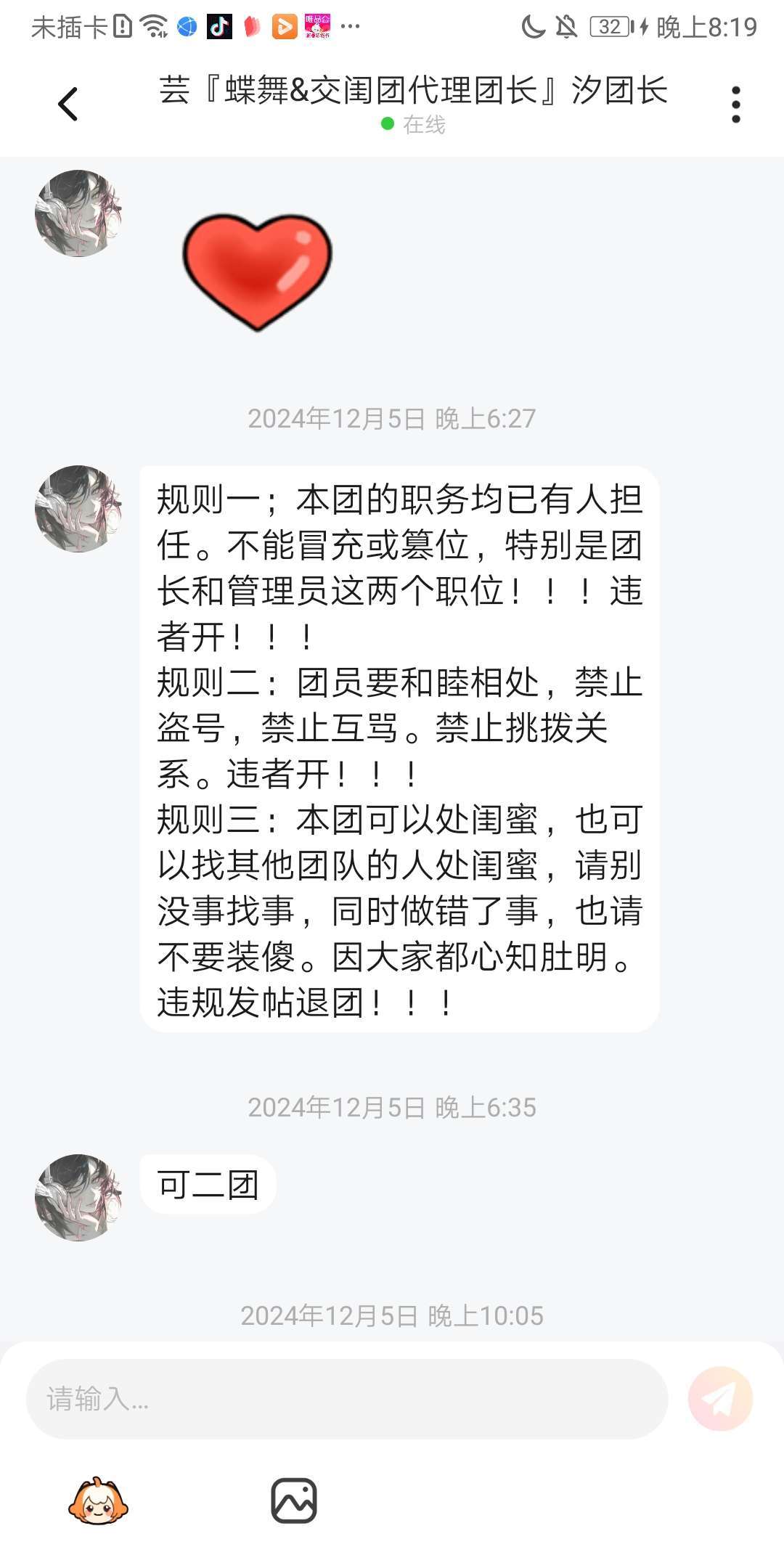
Task: View profile from avatar beside heart sticker
Action: tap(78, 213)
